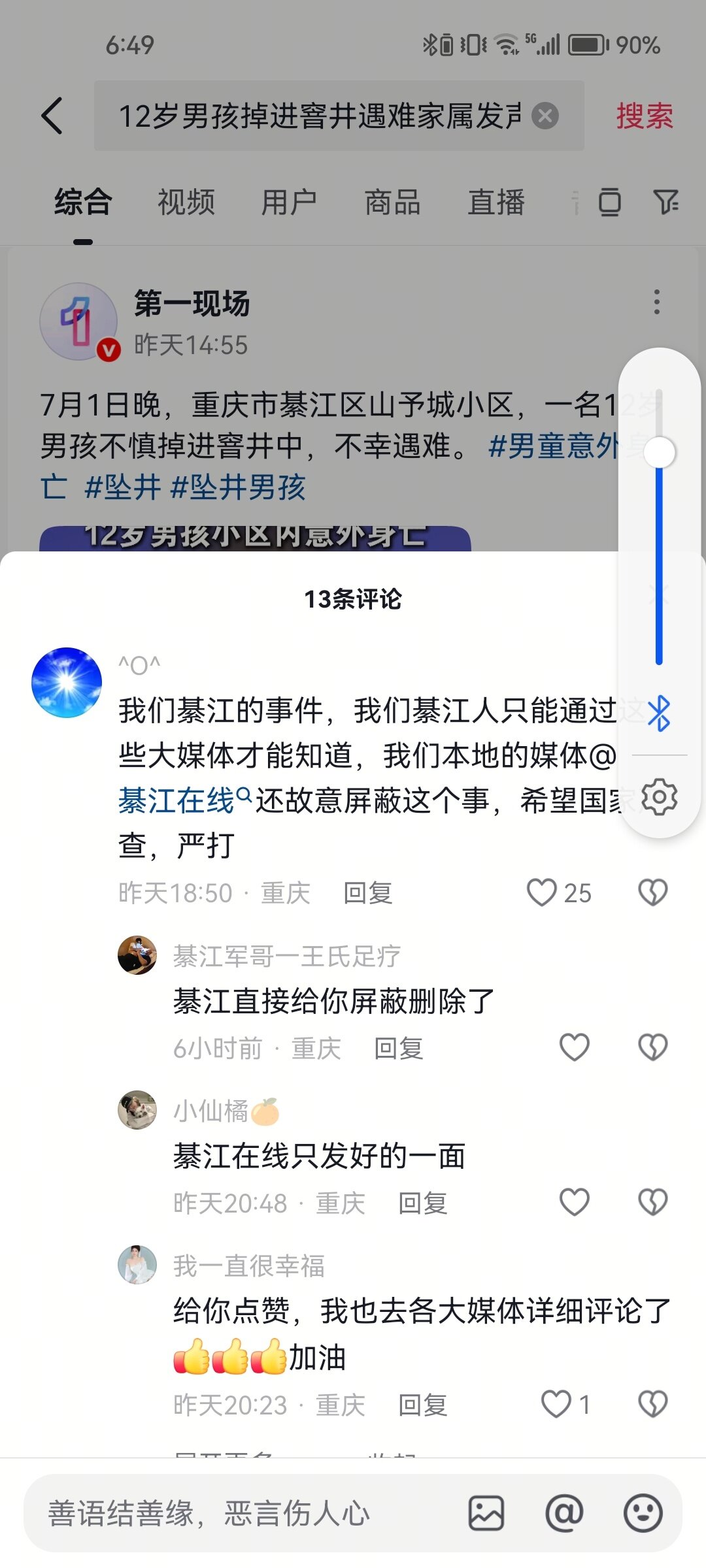Open overflow menu on 第一现场 post

click(656, 302)
